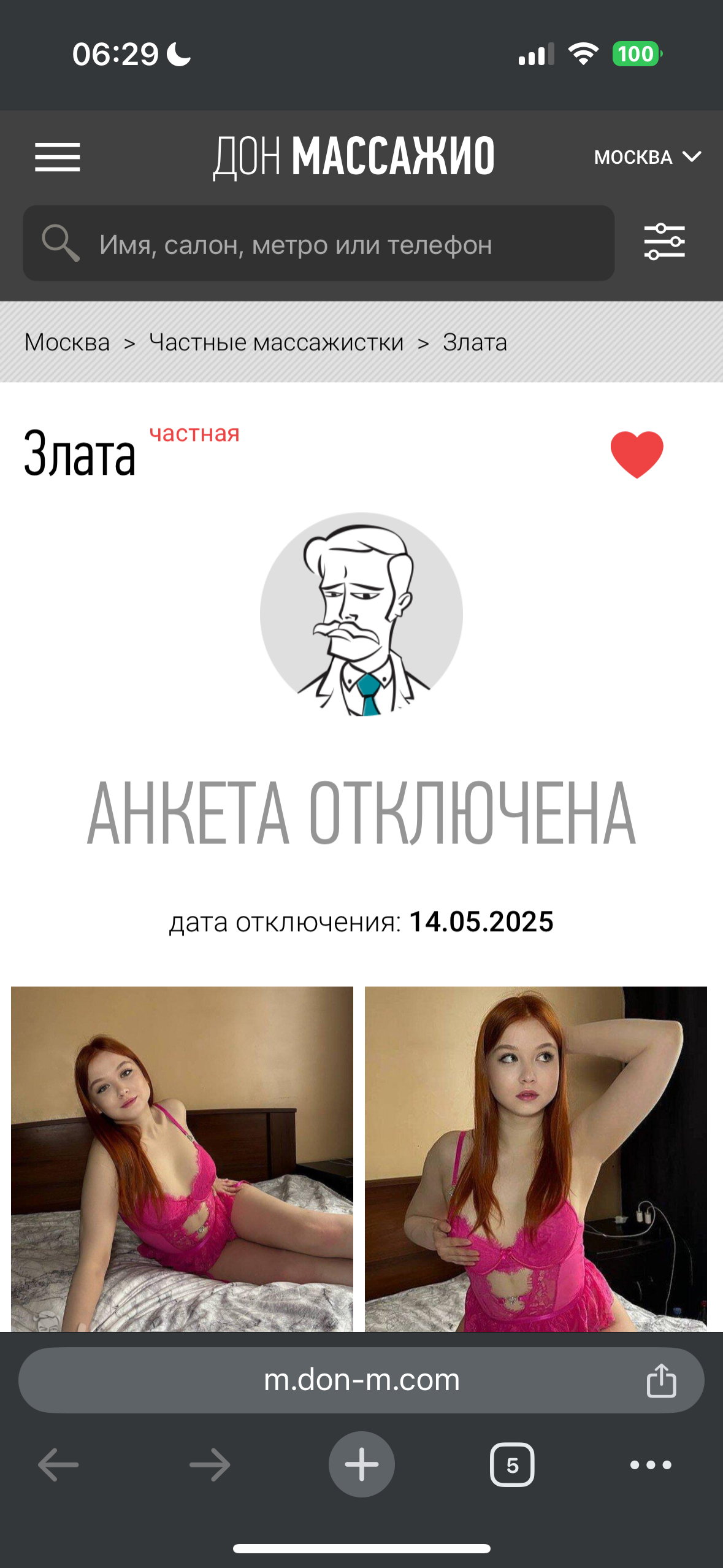This screenshot has width=723, height=1568.
Task: Open the right profile photo
Action: coord(536,1158)
